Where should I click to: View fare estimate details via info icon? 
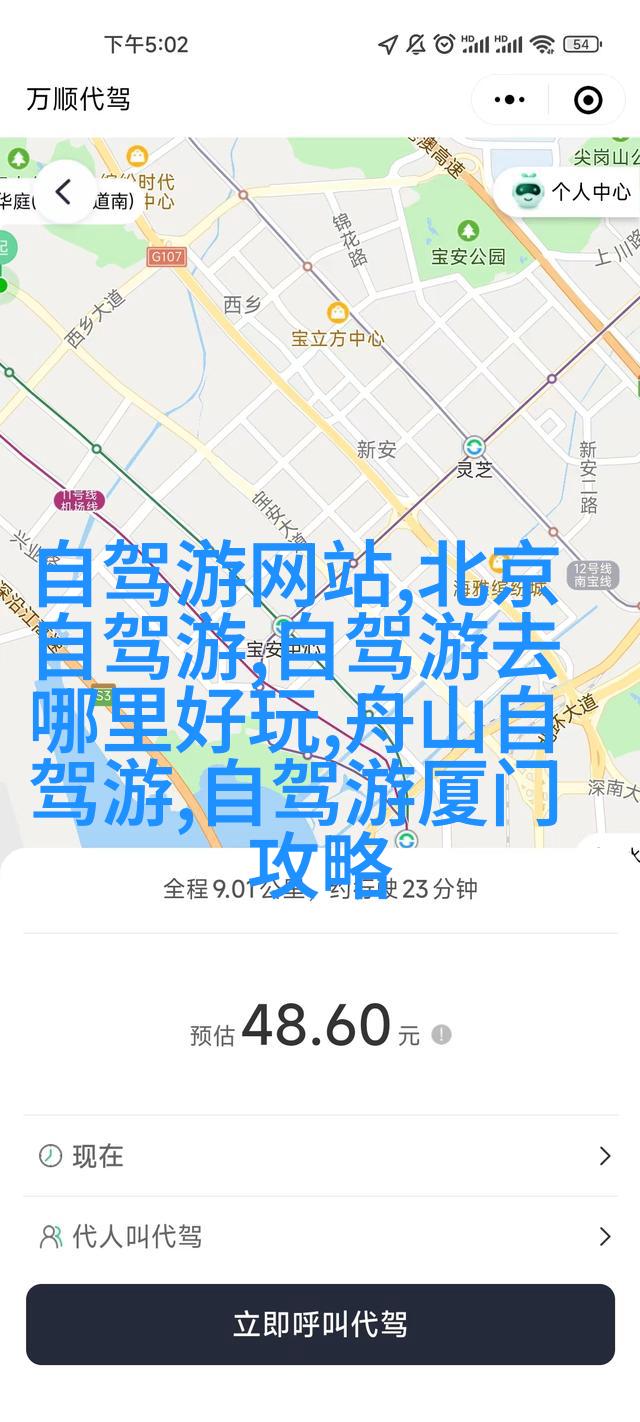(x=441, y=1035)
